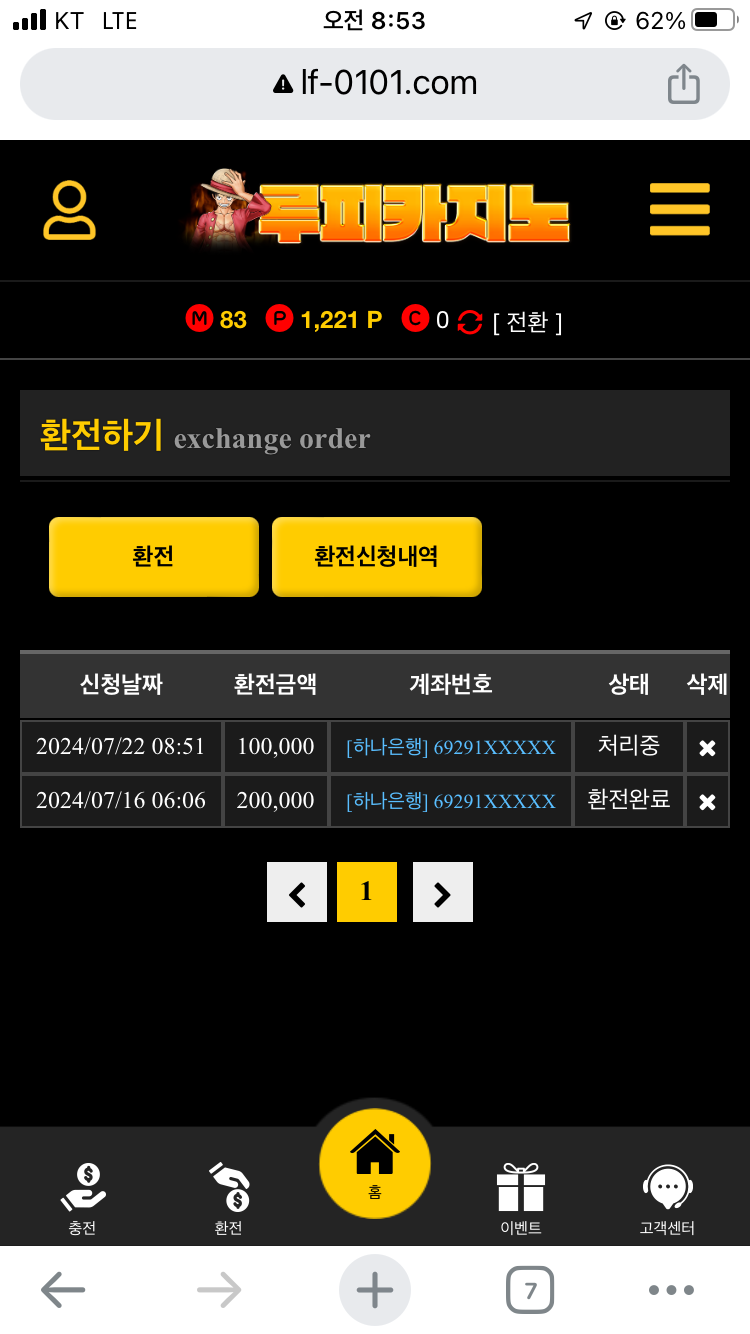Open the user profile icon
This screenshot has width=750, height=1334.
pos(69,210)
